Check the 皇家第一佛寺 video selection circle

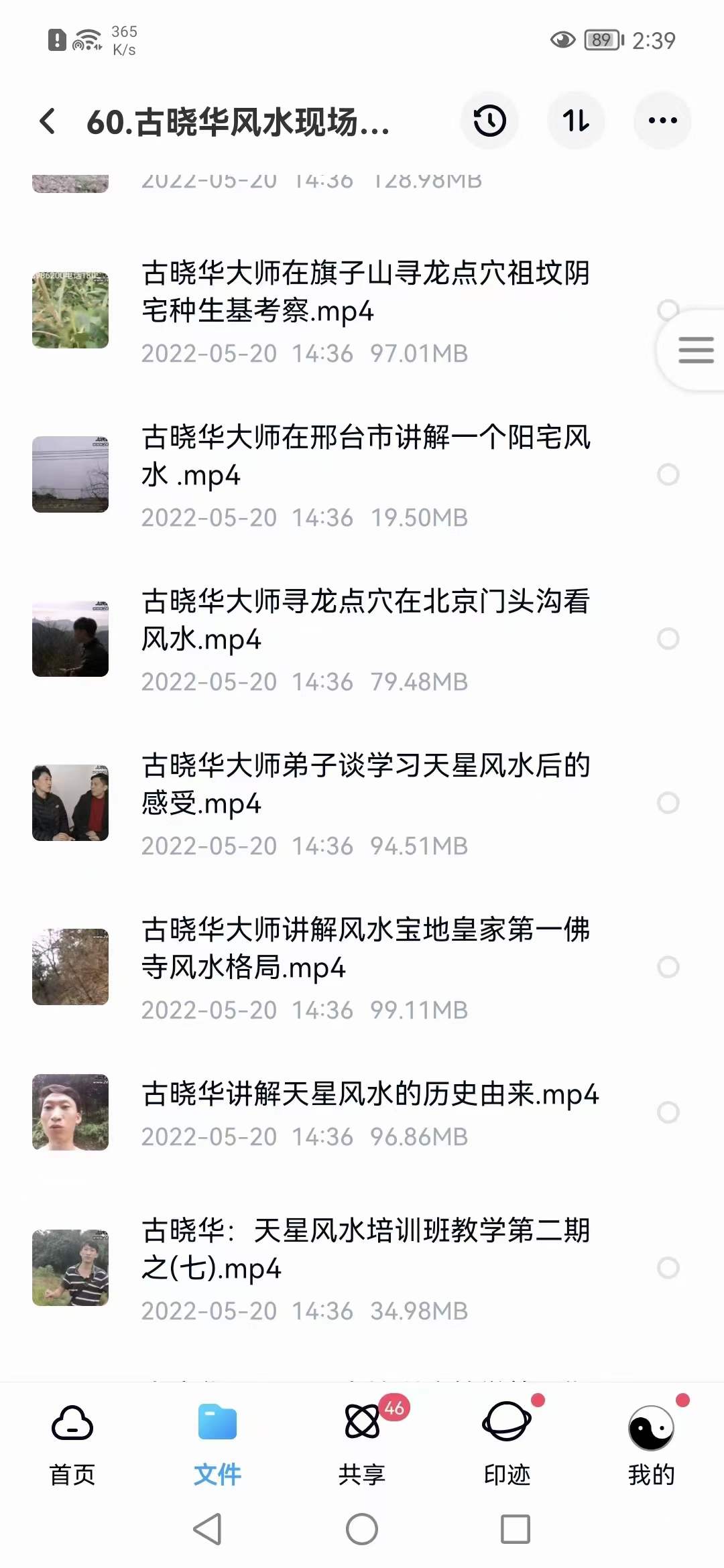point(669,966)
